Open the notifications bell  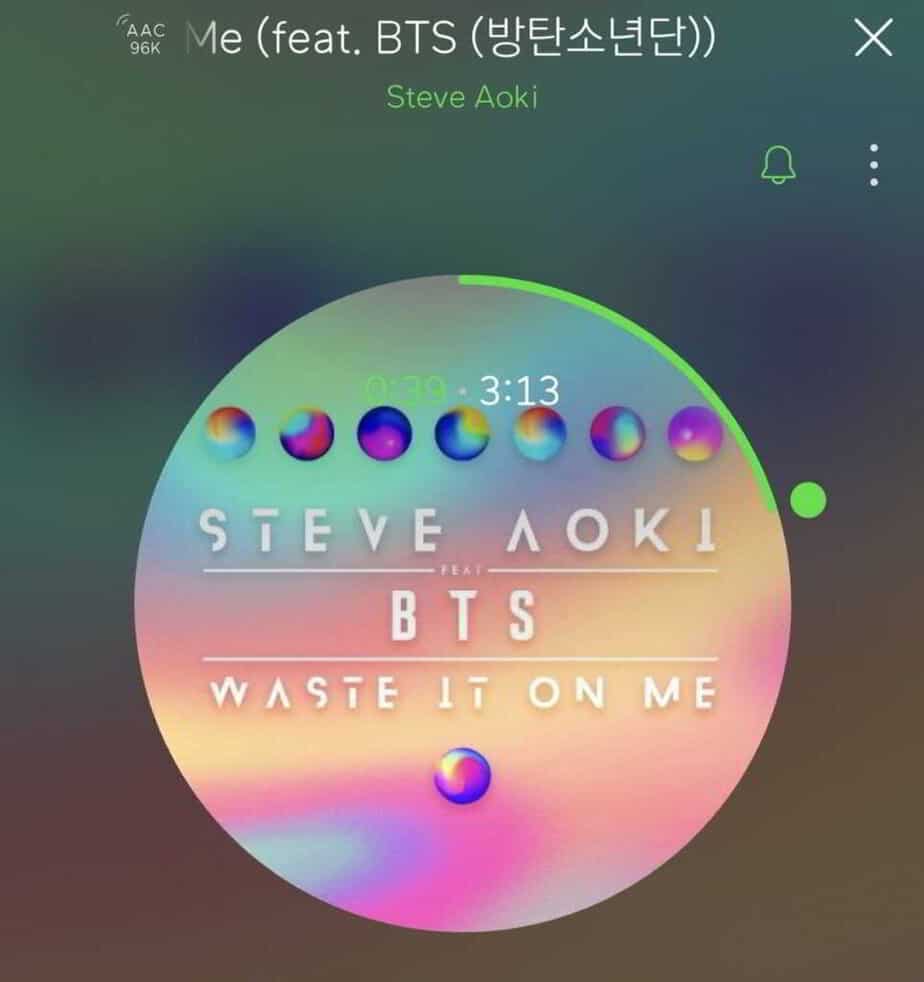click(x=779, y=164)
